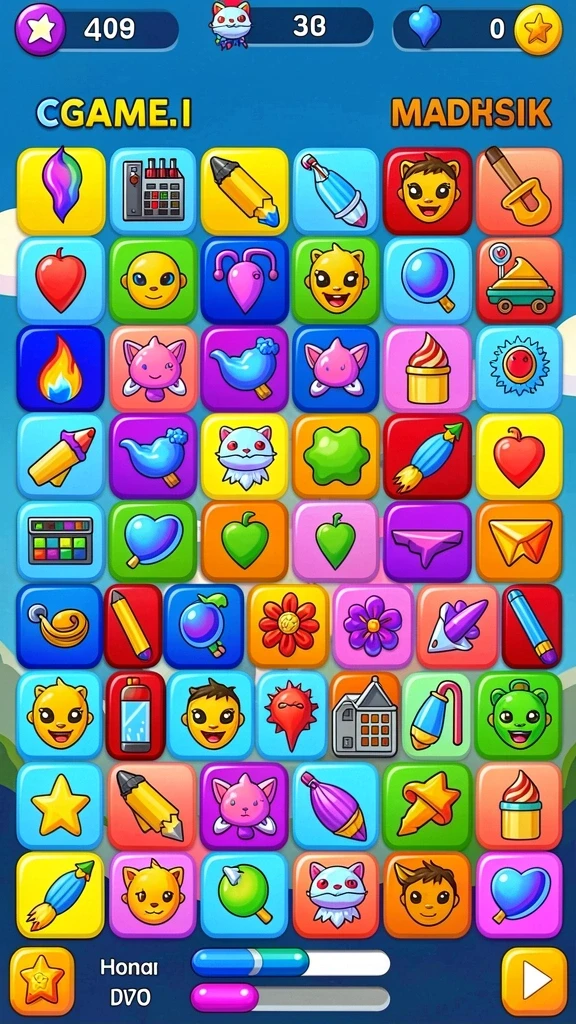Select the magnifying glass tile
This screenshot has width=576, height=1024.
pyautogui.click(x=427, y=280)
